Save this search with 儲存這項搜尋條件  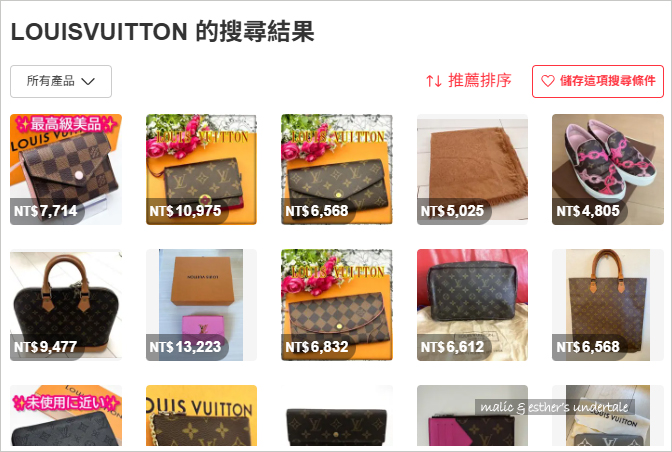[598, 81]
